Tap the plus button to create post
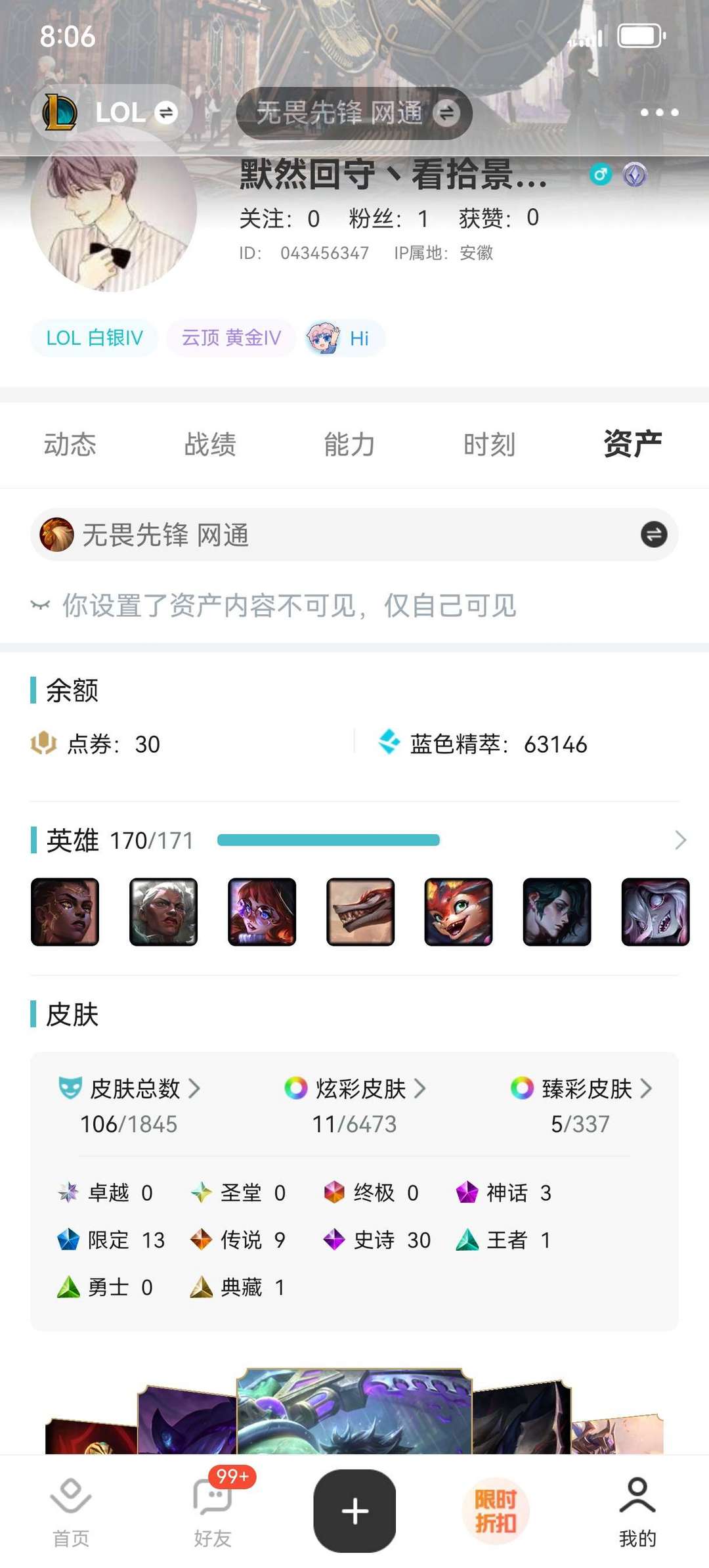Screen dimensions: 709x1568 click(x=354, y=1511)
